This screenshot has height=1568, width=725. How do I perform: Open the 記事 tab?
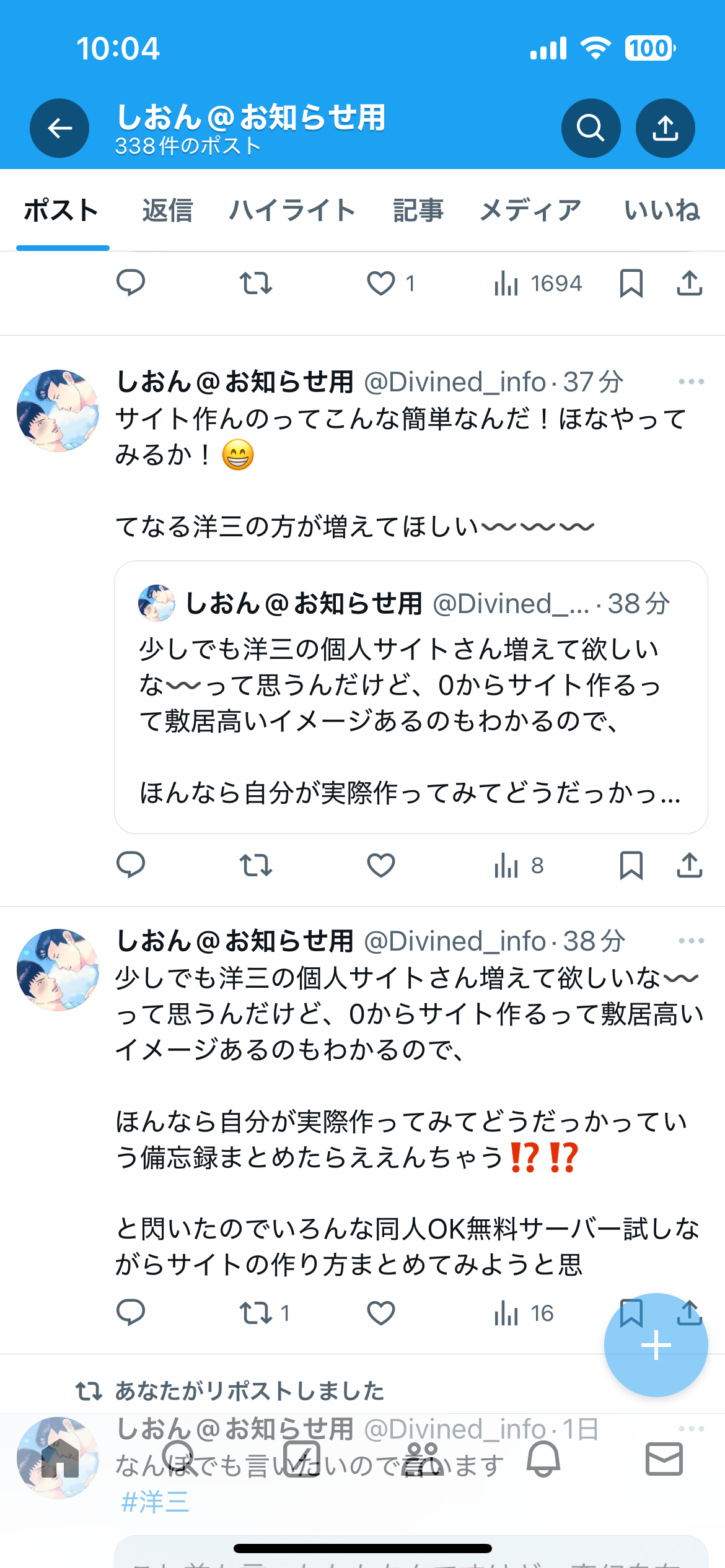click(x=418, y=211)
